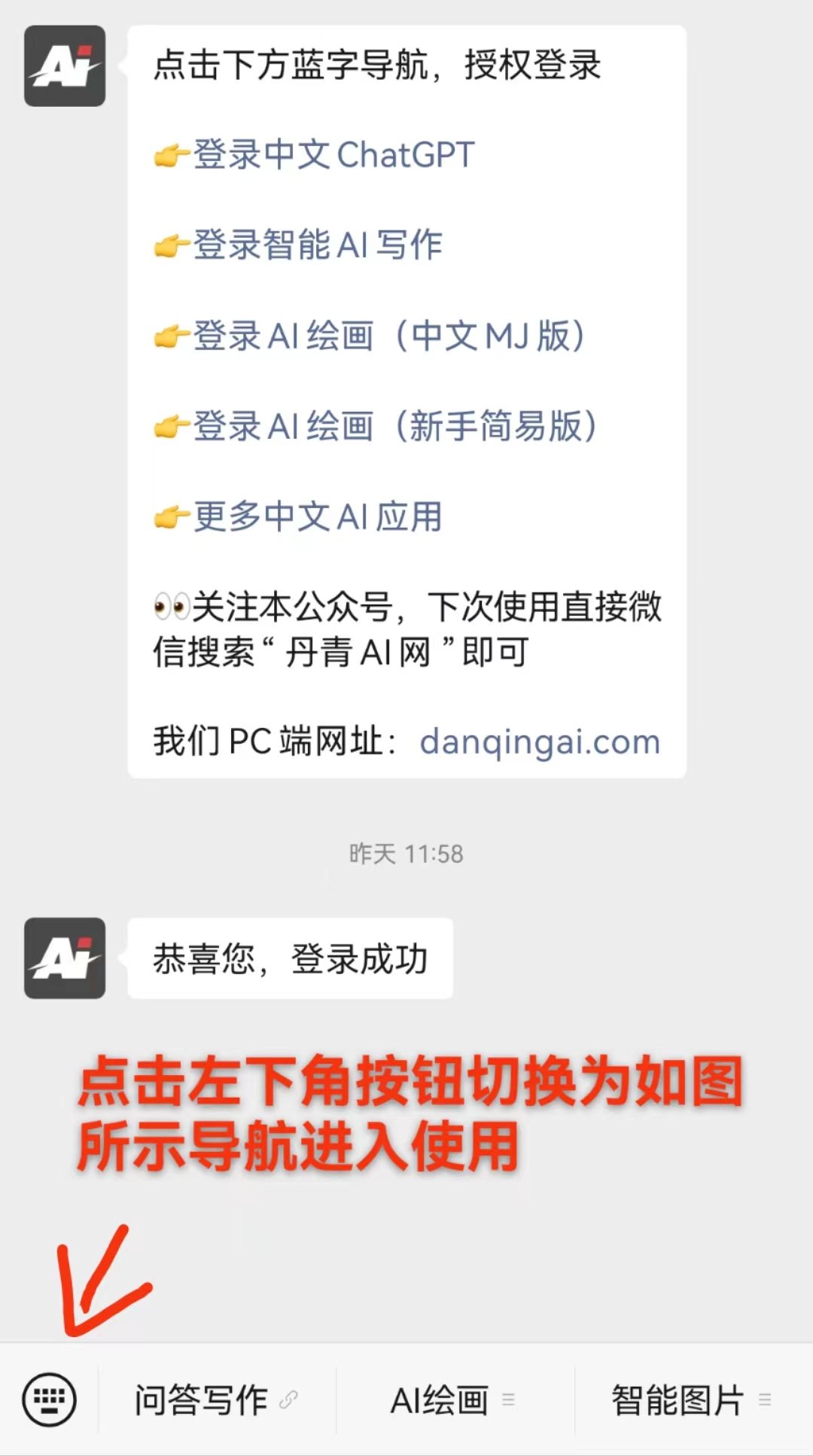
Task: Open the 更多中文AI应用 link
Action: tap(317, 517)
